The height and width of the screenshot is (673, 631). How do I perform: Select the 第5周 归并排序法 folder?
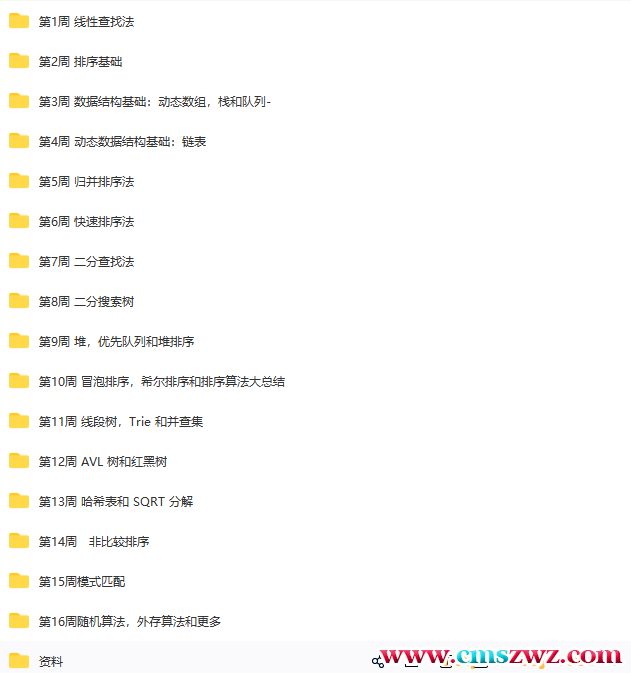[86, 181]
